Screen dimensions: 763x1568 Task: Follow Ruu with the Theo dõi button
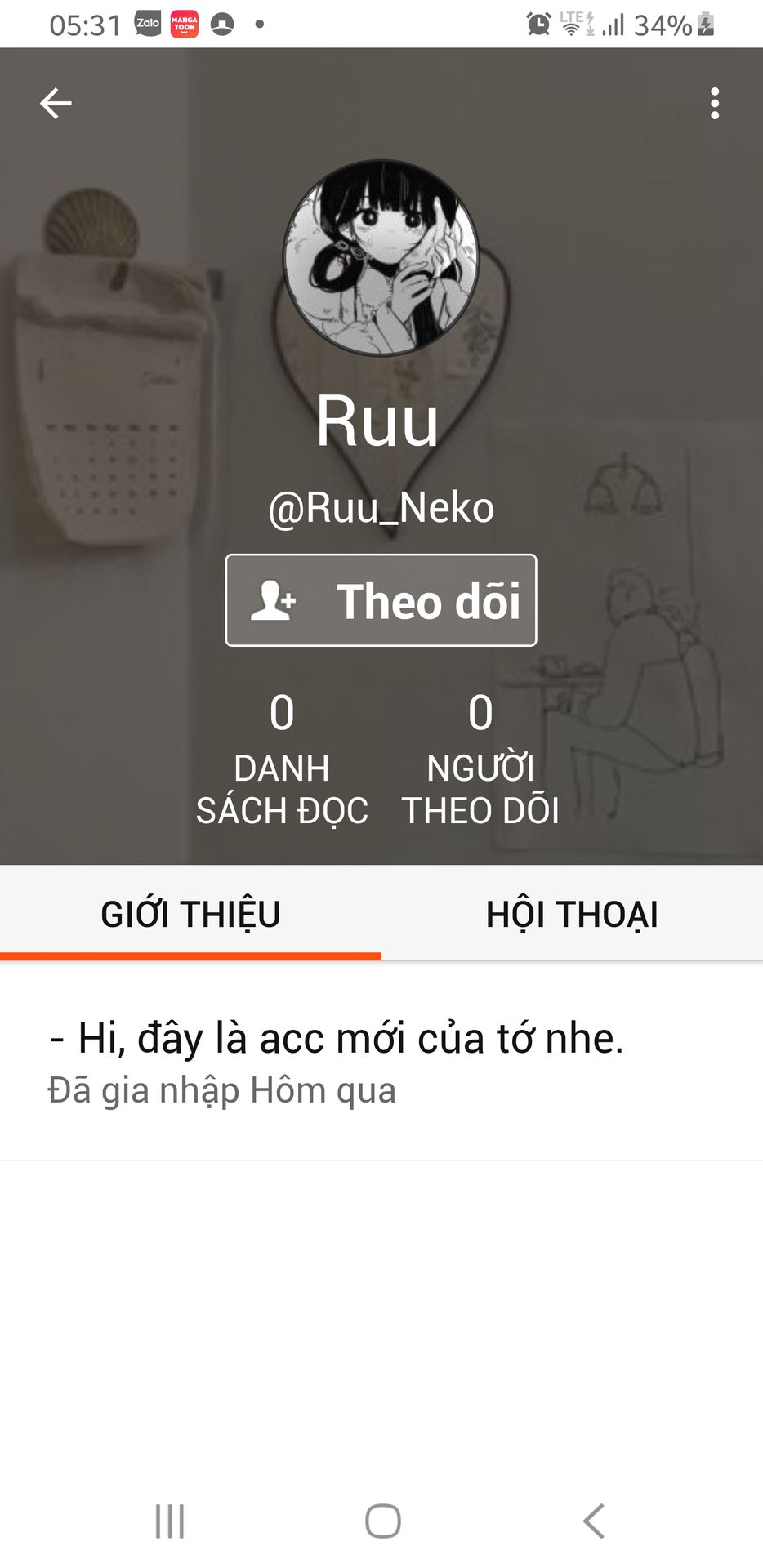point(381,600)
